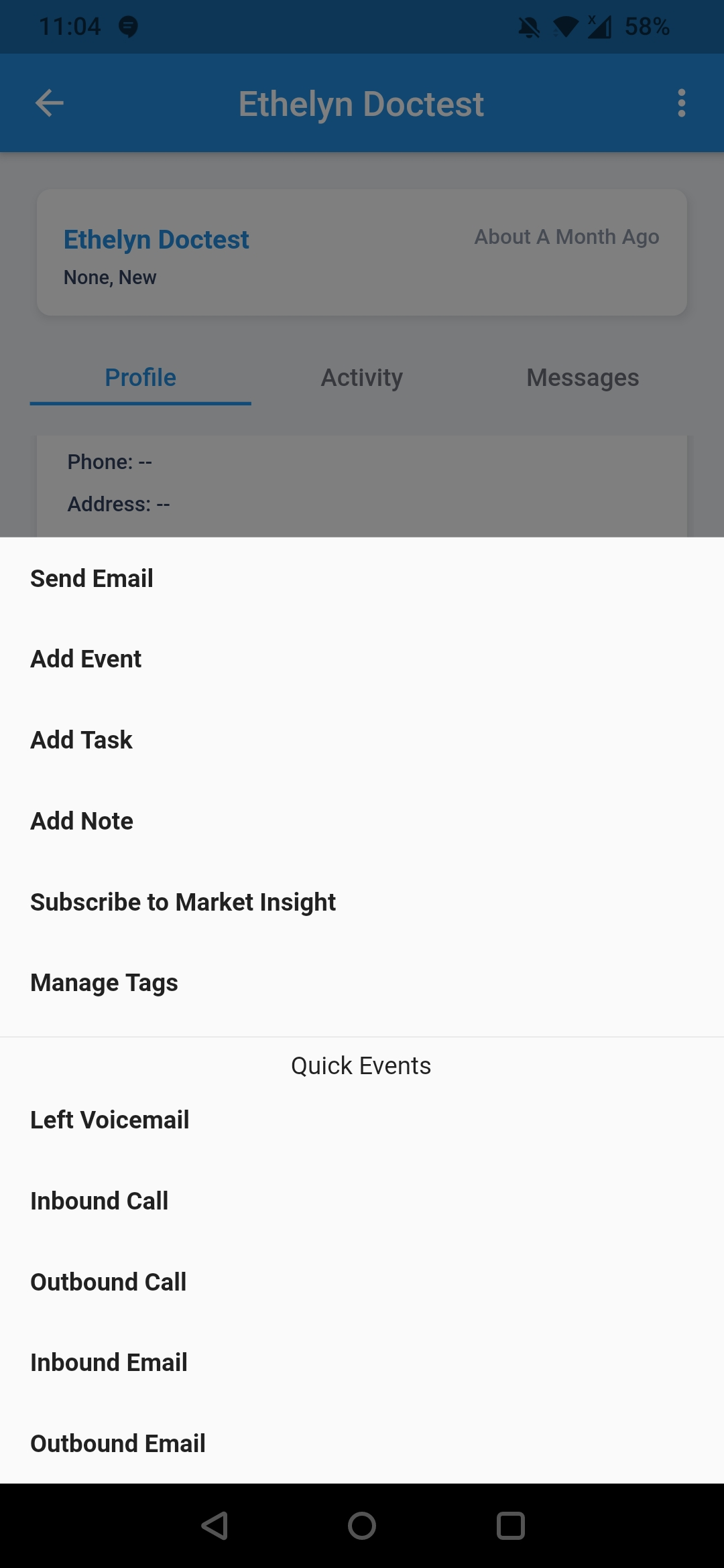Open the Ethelyn Doctest contact link

click(x=156, y=239)
